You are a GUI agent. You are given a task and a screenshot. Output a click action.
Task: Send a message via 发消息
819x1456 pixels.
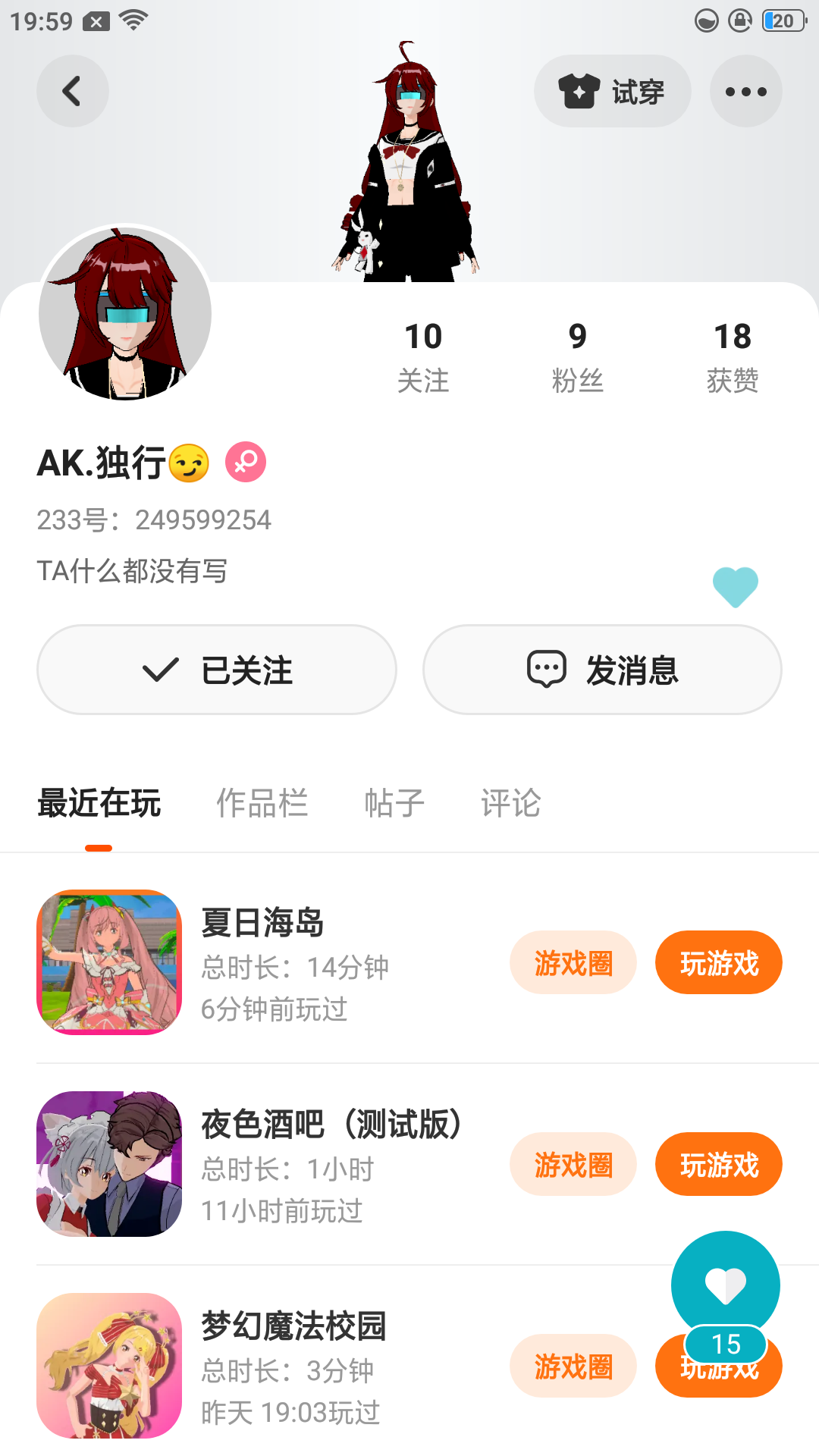pyautogui.click(x=602, y=670)
